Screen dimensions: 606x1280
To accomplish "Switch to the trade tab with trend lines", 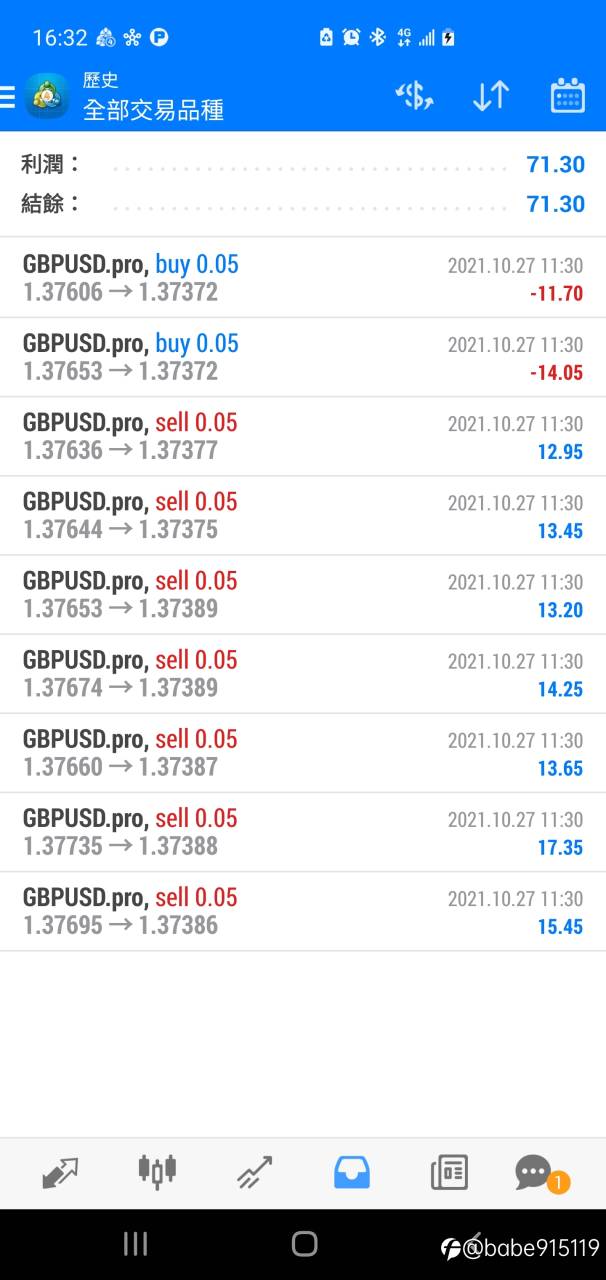I will (254, 1172).
